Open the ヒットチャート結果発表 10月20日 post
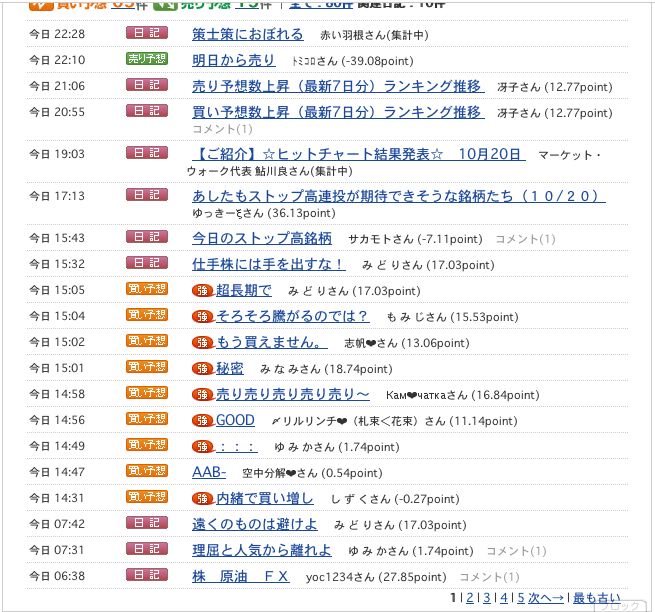The height and width of the screenshot is (612, 655). (358, 154)
